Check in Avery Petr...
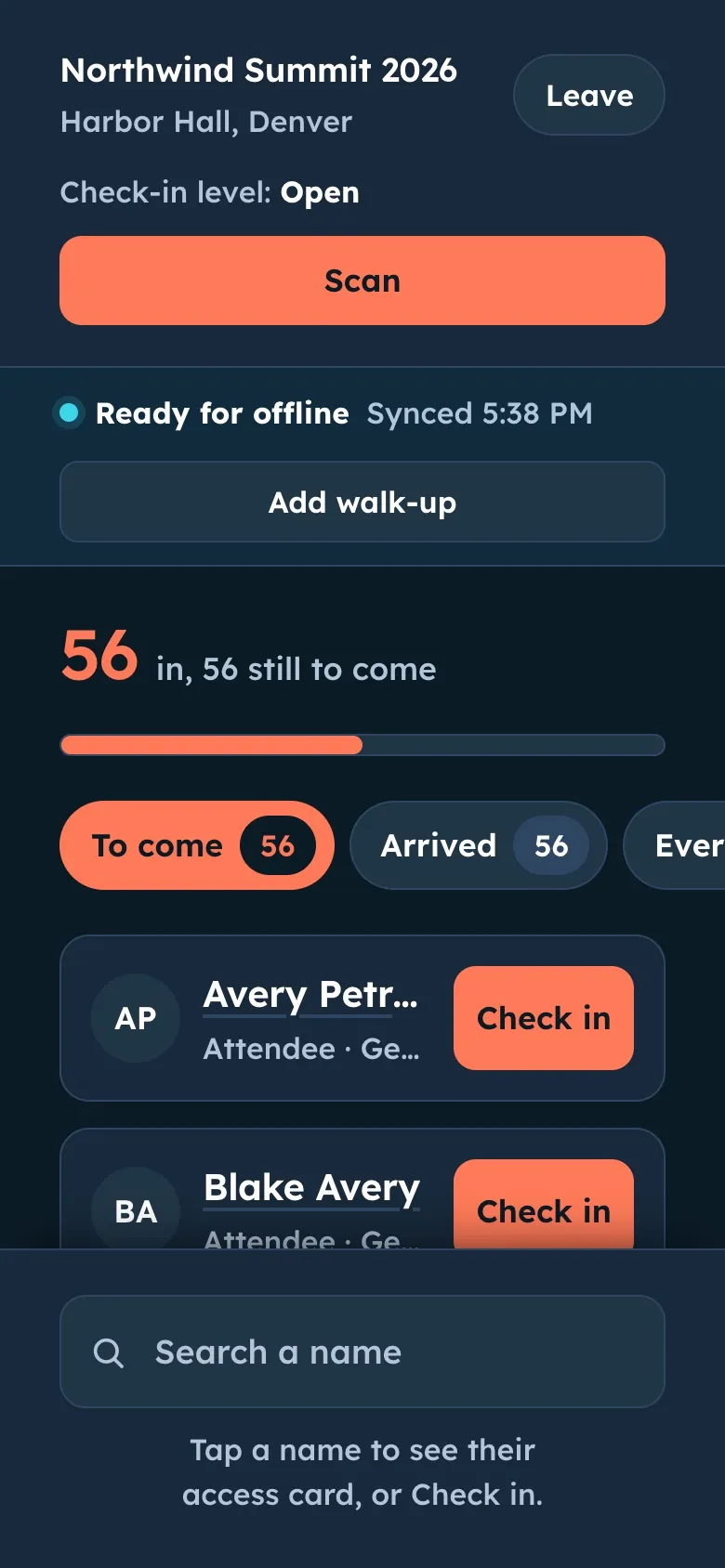 point(544,1018)
